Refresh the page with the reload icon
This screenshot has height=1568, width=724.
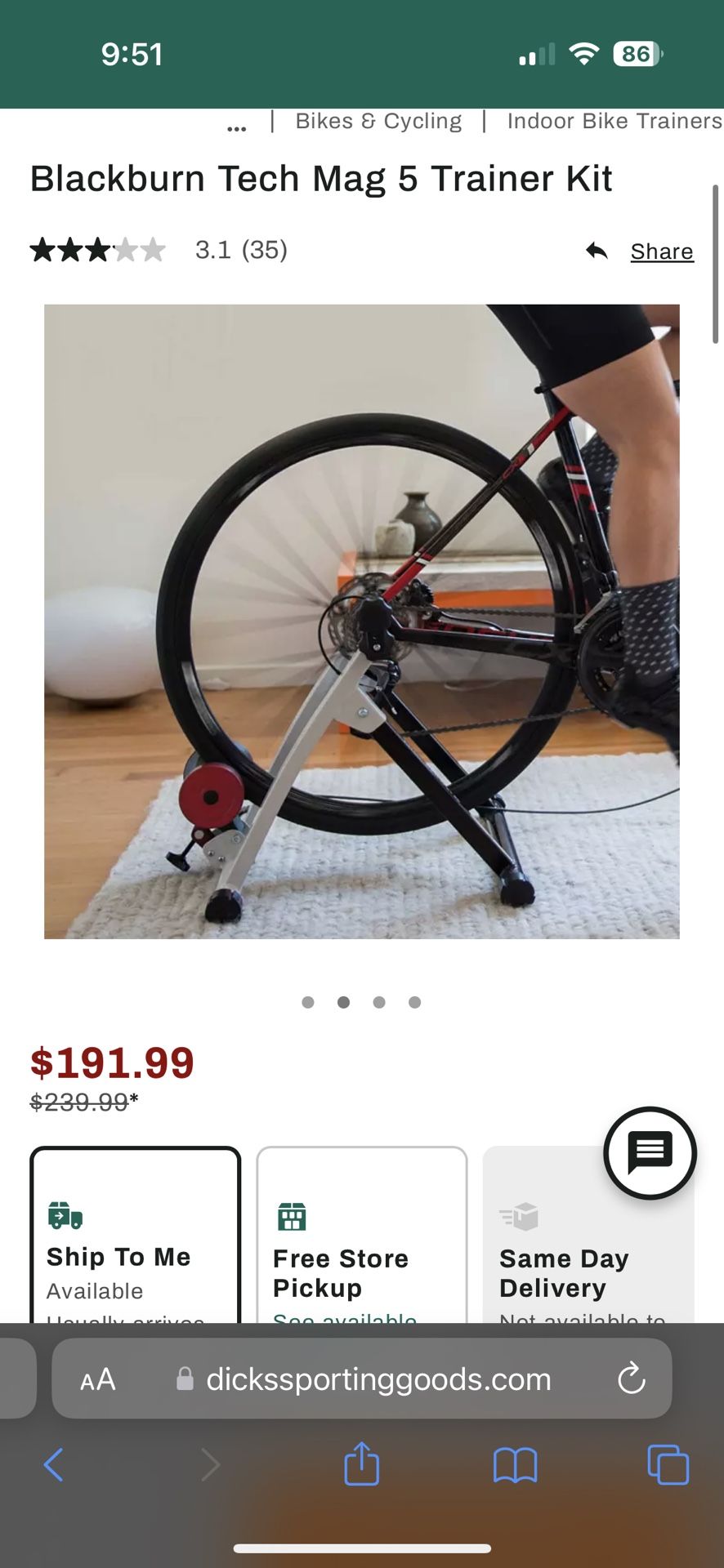631,1379
